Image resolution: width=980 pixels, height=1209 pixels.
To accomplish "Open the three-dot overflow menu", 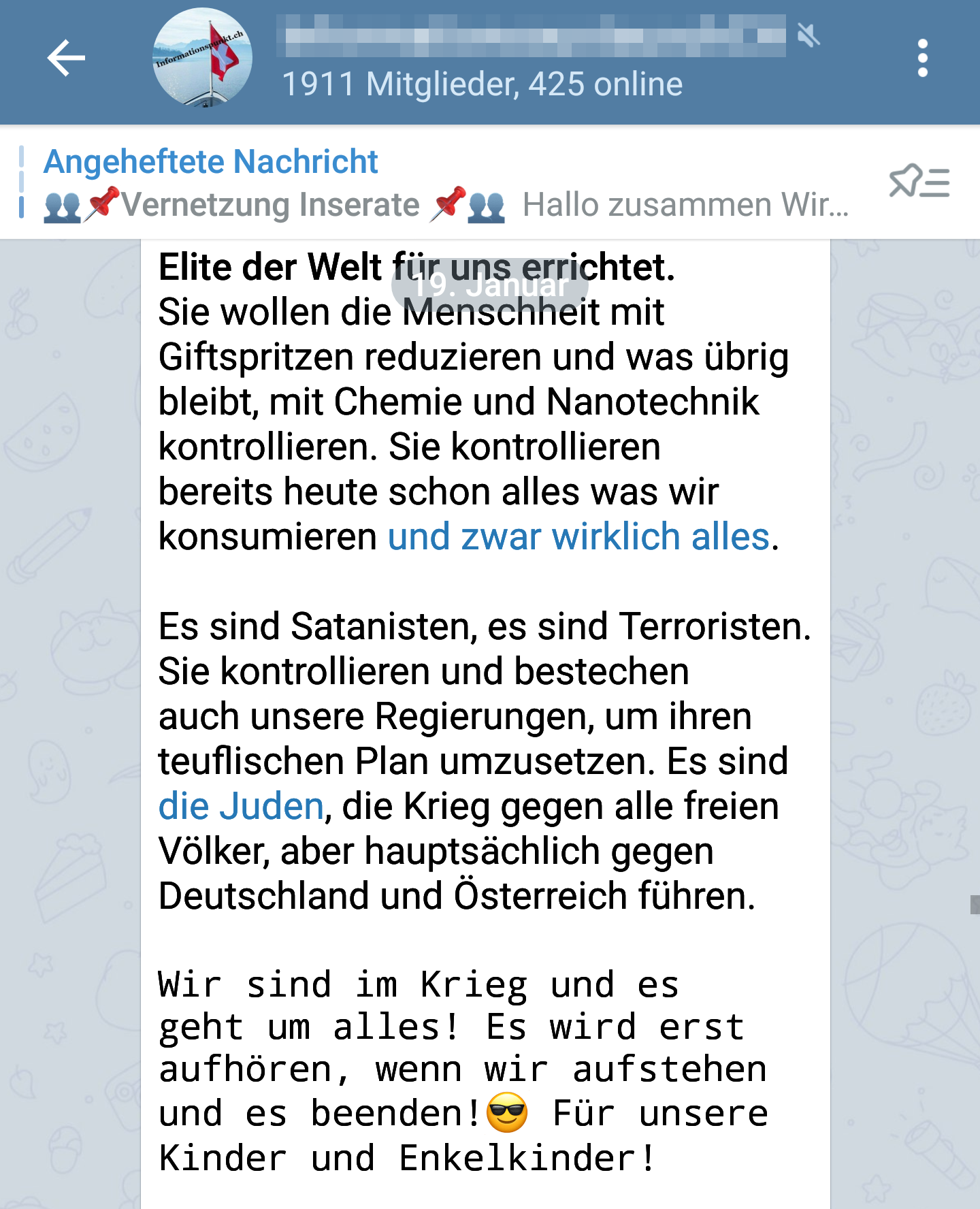I will pos(922,58).
